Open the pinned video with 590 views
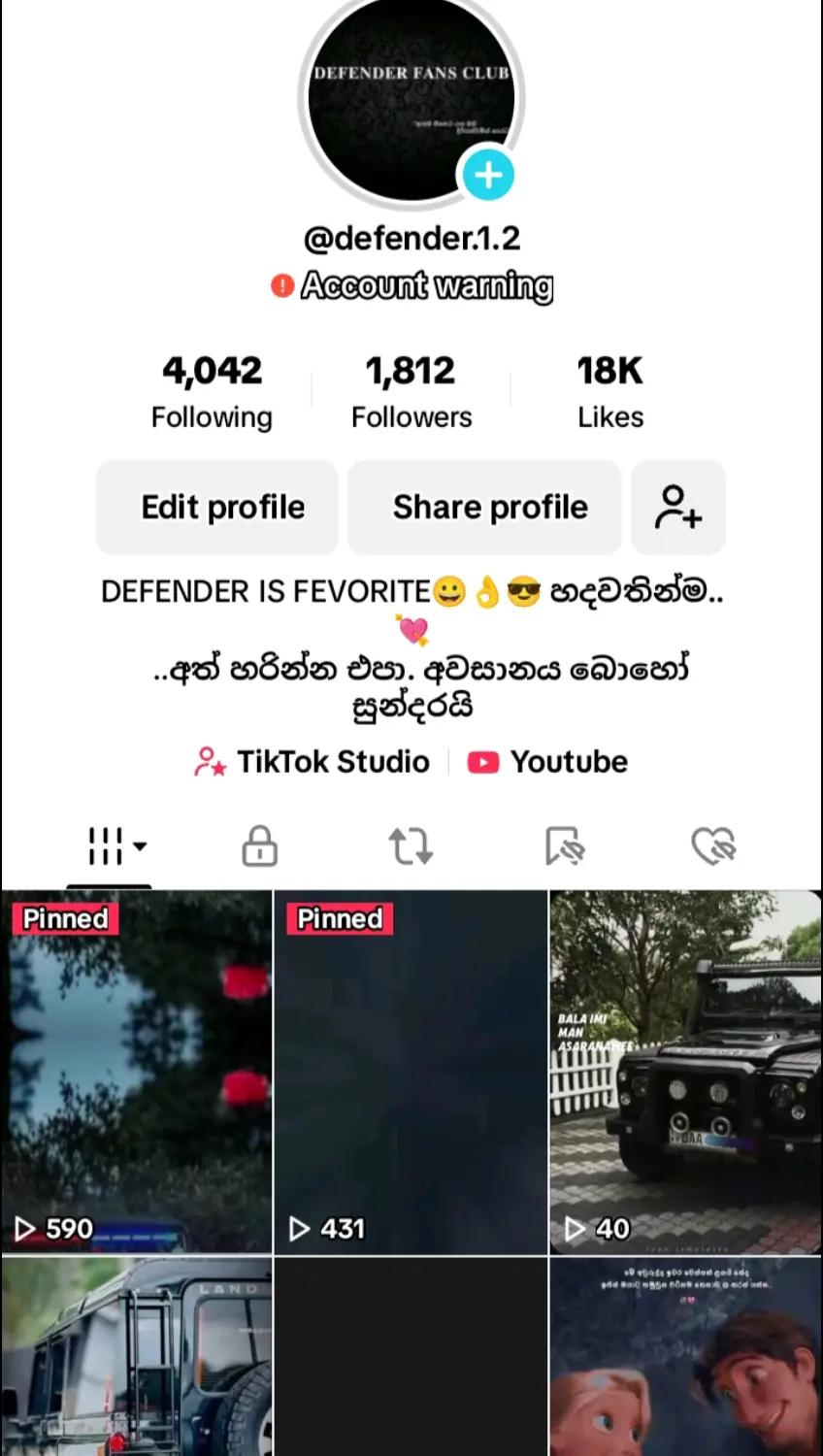The width and height of the screenshot is (823, 1456). click(137, 1073)
